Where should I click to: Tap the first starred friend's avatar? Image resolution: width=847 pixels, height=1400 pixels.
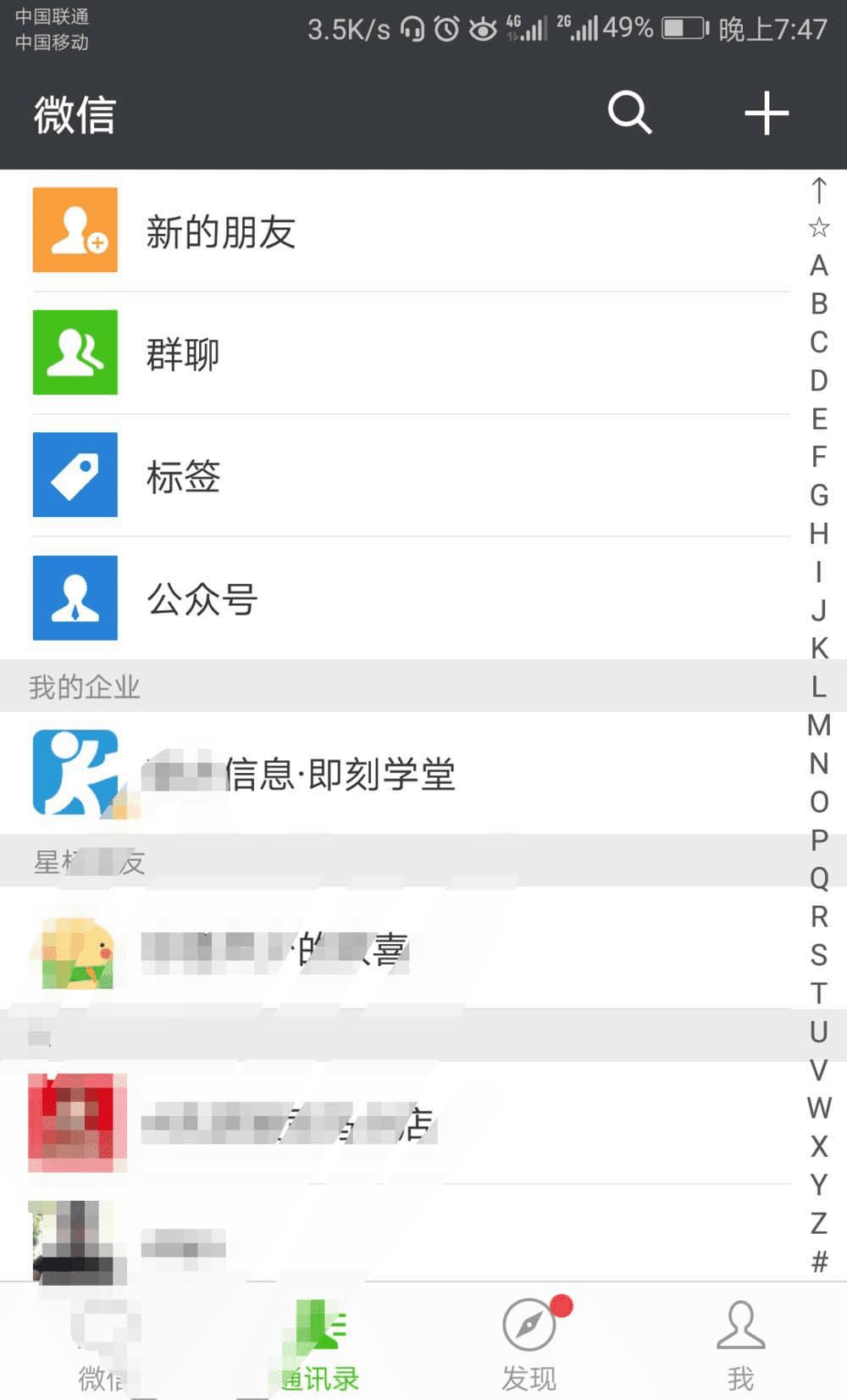[76, 951]
